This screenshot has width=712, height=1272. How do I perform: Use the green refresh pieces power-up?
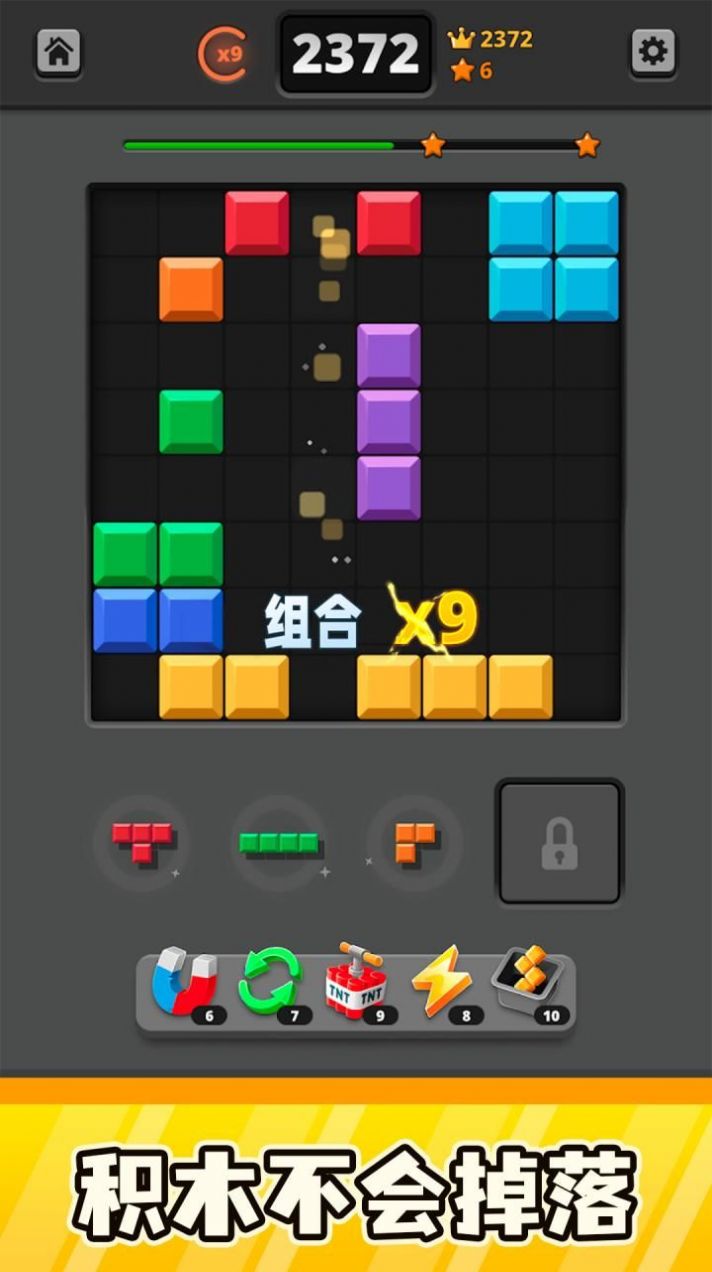click(269, 981)
